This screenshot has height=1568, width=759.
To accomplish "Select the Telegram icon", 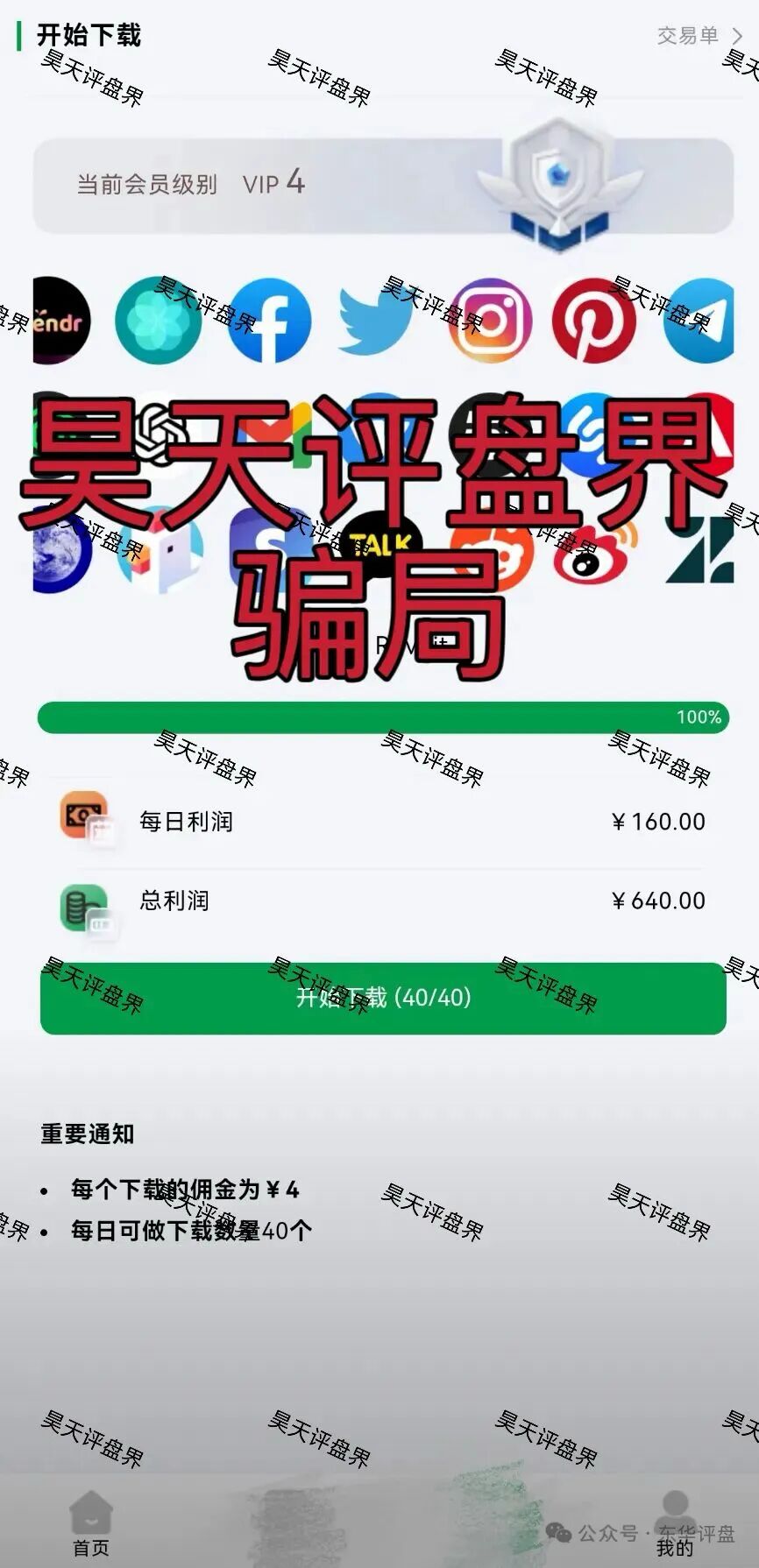I will point(701,321).
